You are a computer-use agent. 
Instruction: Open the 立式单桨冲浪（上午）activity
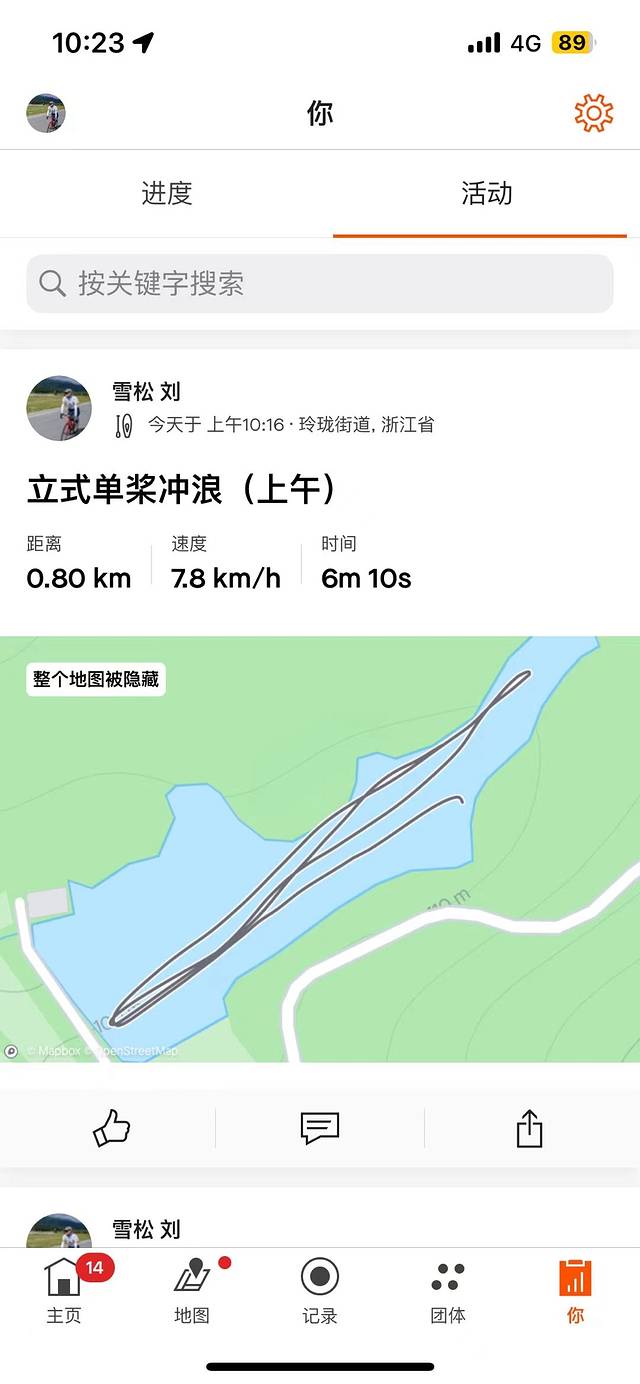click(x=182, y=489)
